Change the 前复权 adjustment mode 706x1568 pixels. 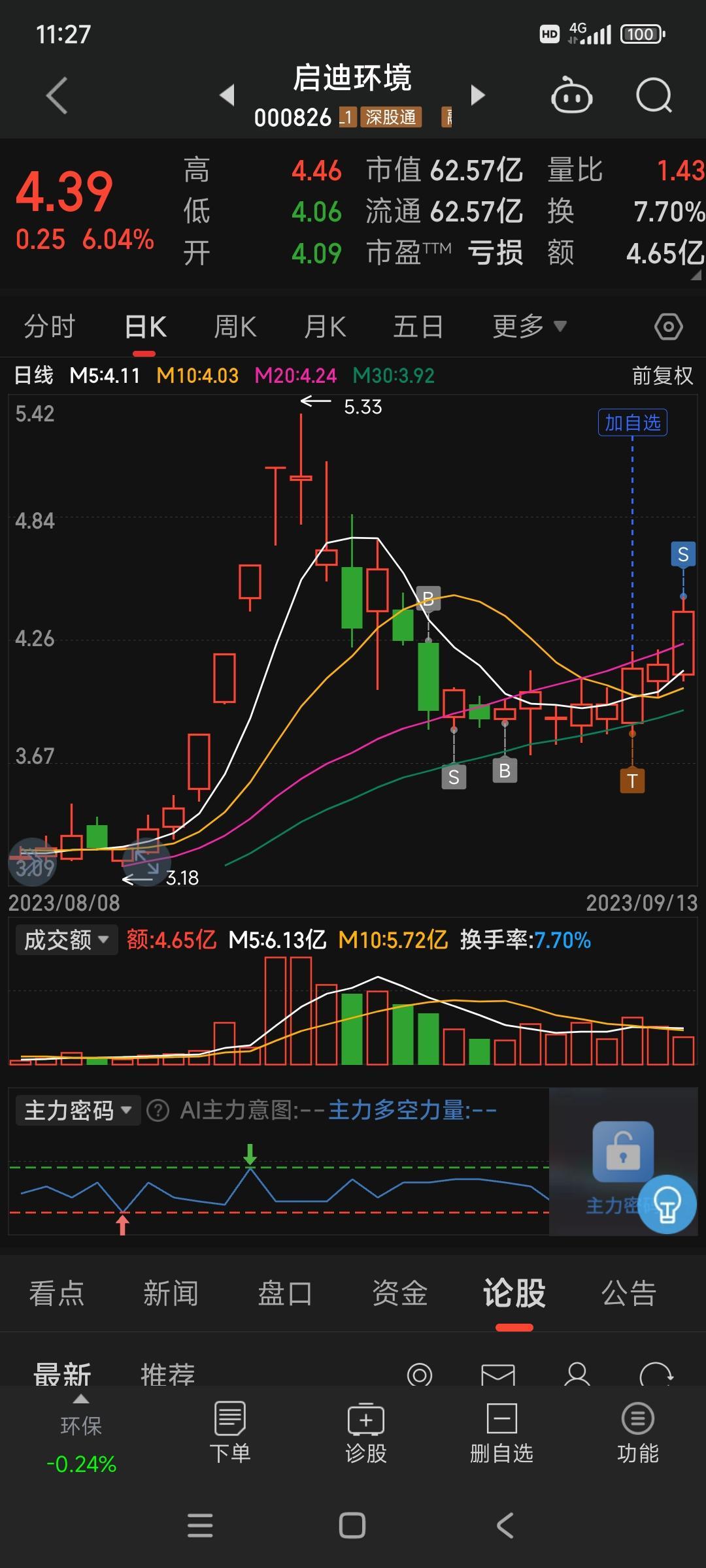[x=662, y=376]
